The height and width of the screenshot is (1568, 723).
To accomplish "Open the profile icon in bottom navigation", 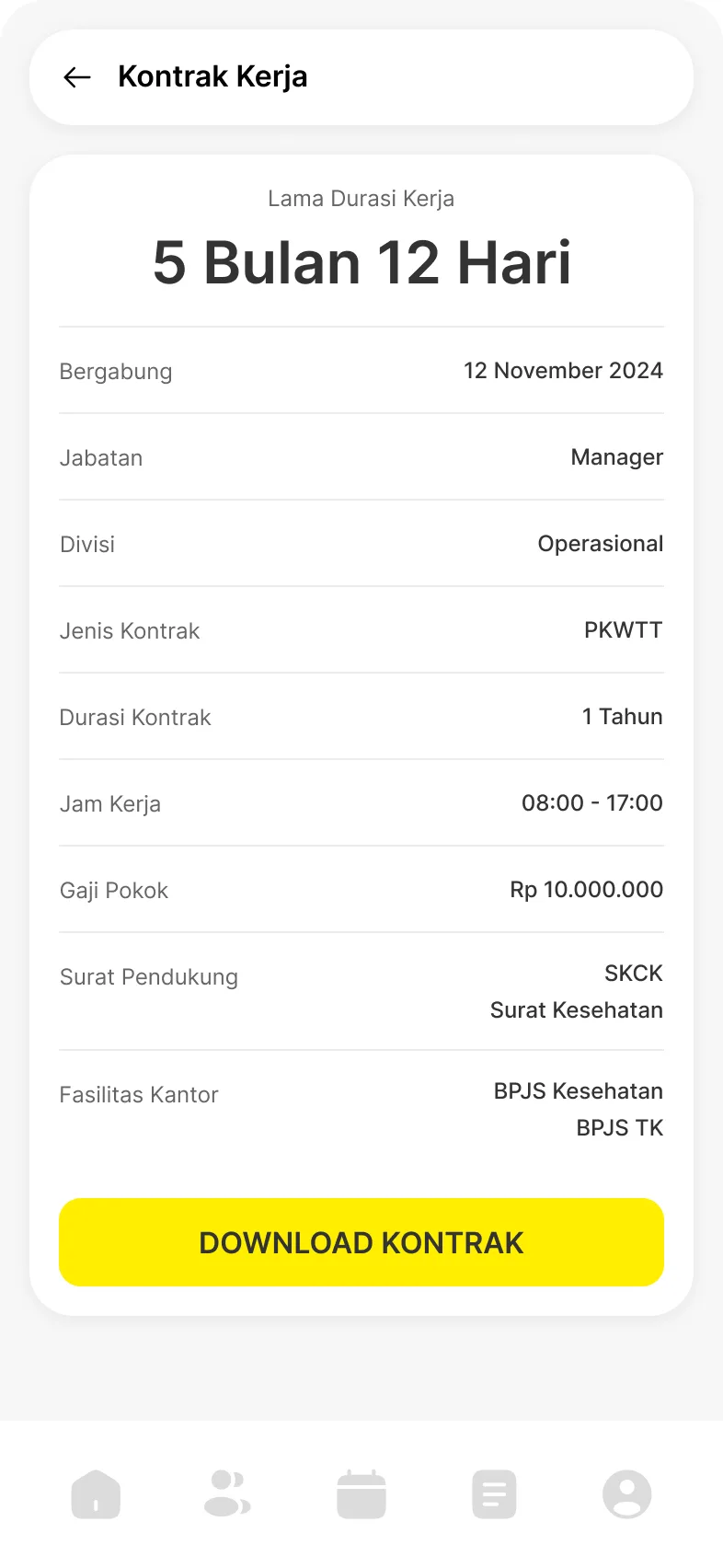I will tap(626, 1493).
